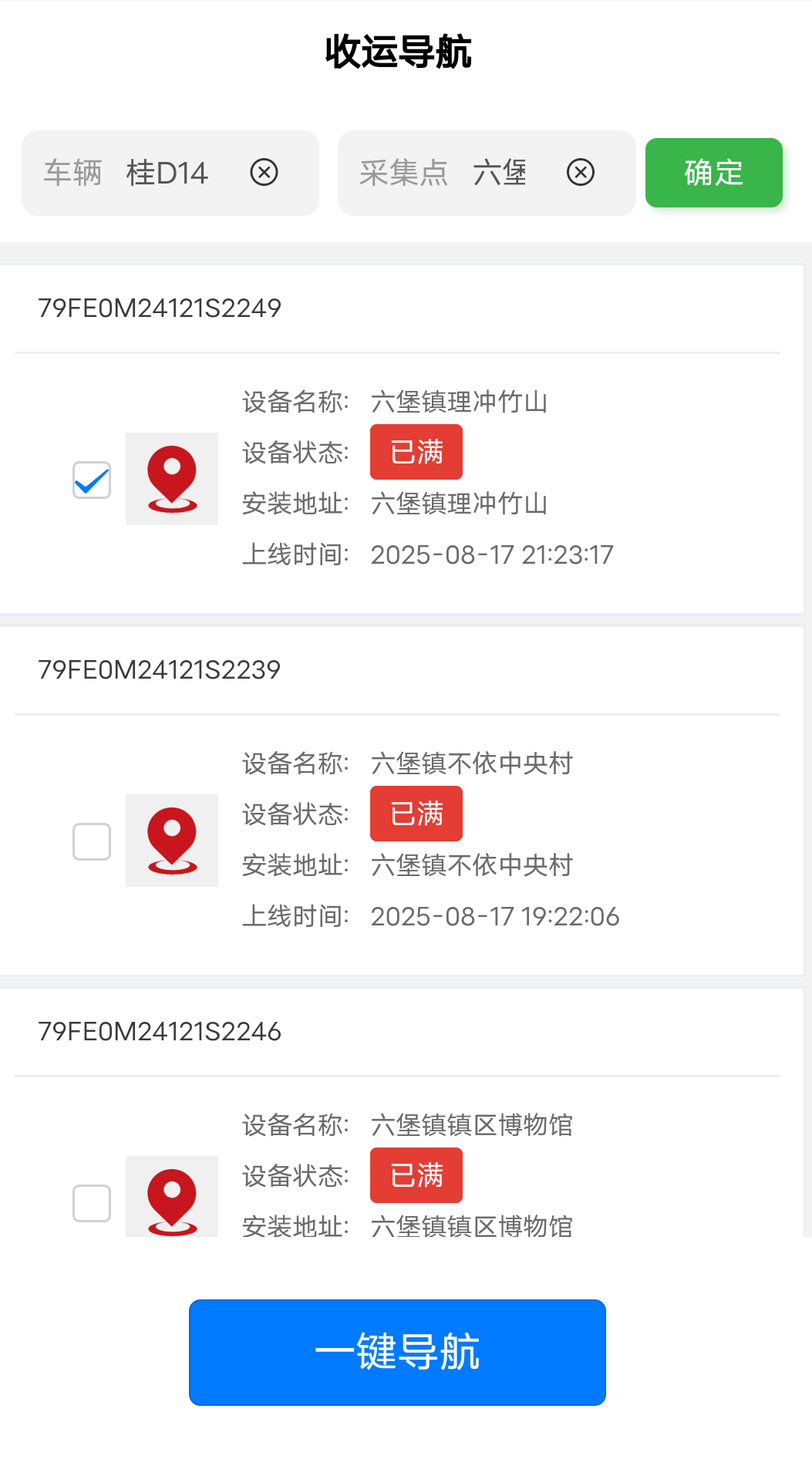812x1466 pixels.
Task: Select the 六堡镇镇区博物馆 device checkbox
Action: 92,1203
